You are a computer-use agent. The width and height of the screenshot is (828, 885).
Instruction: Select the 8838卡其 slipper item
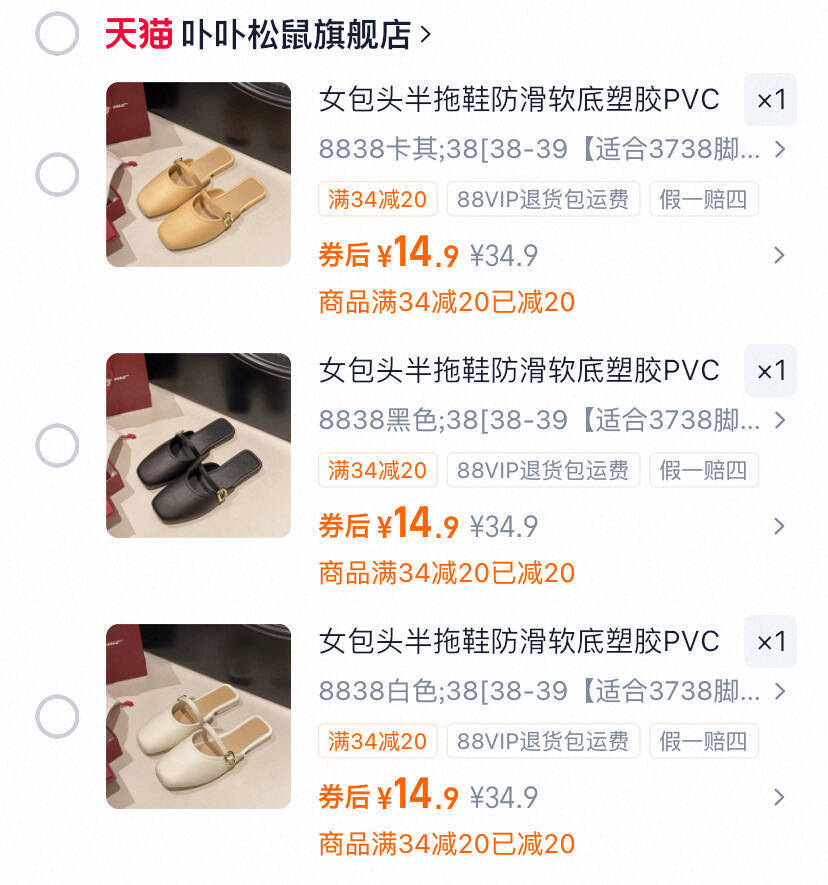(x=57, y=175)
